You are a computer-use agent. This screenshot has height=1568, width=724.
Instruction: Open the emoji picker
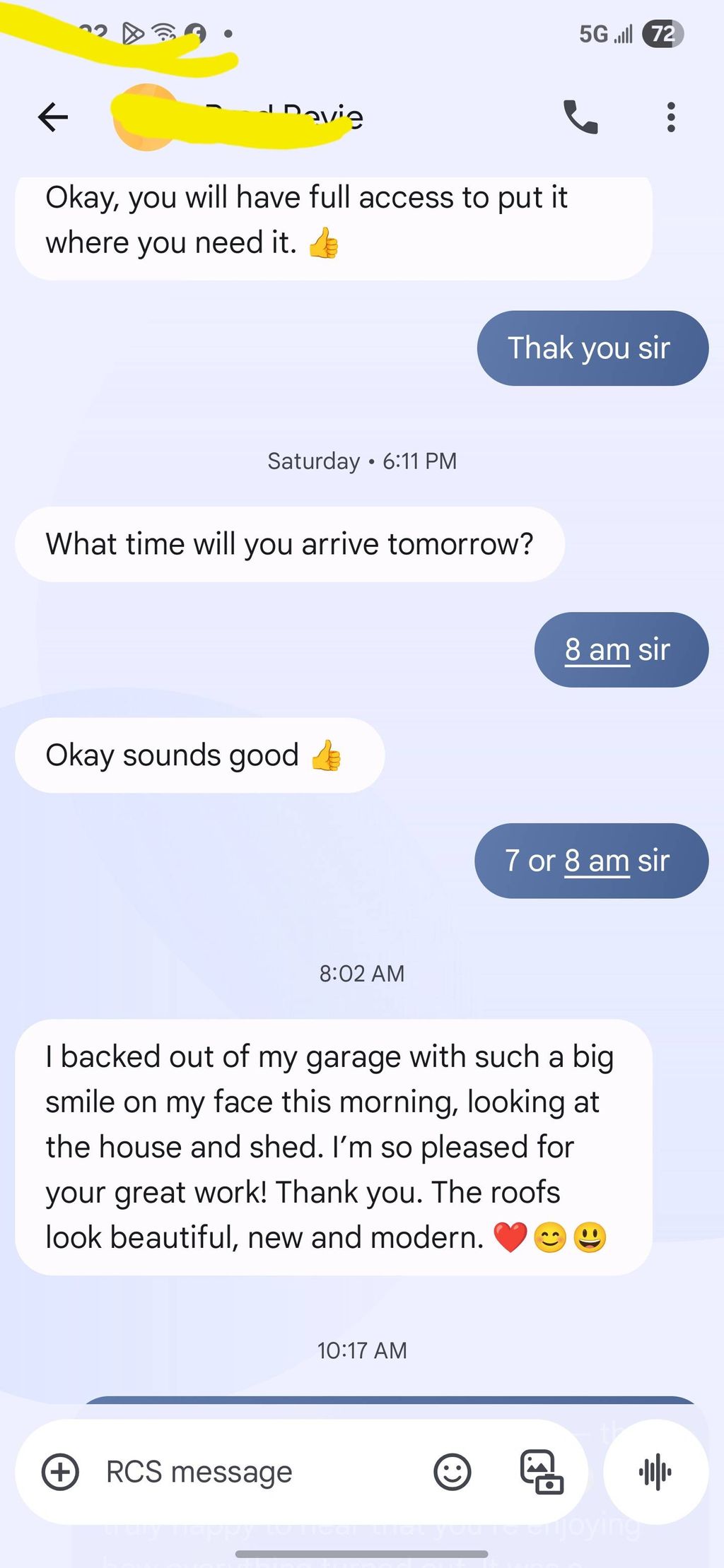pyautogui.click(x=452, y=1473)
